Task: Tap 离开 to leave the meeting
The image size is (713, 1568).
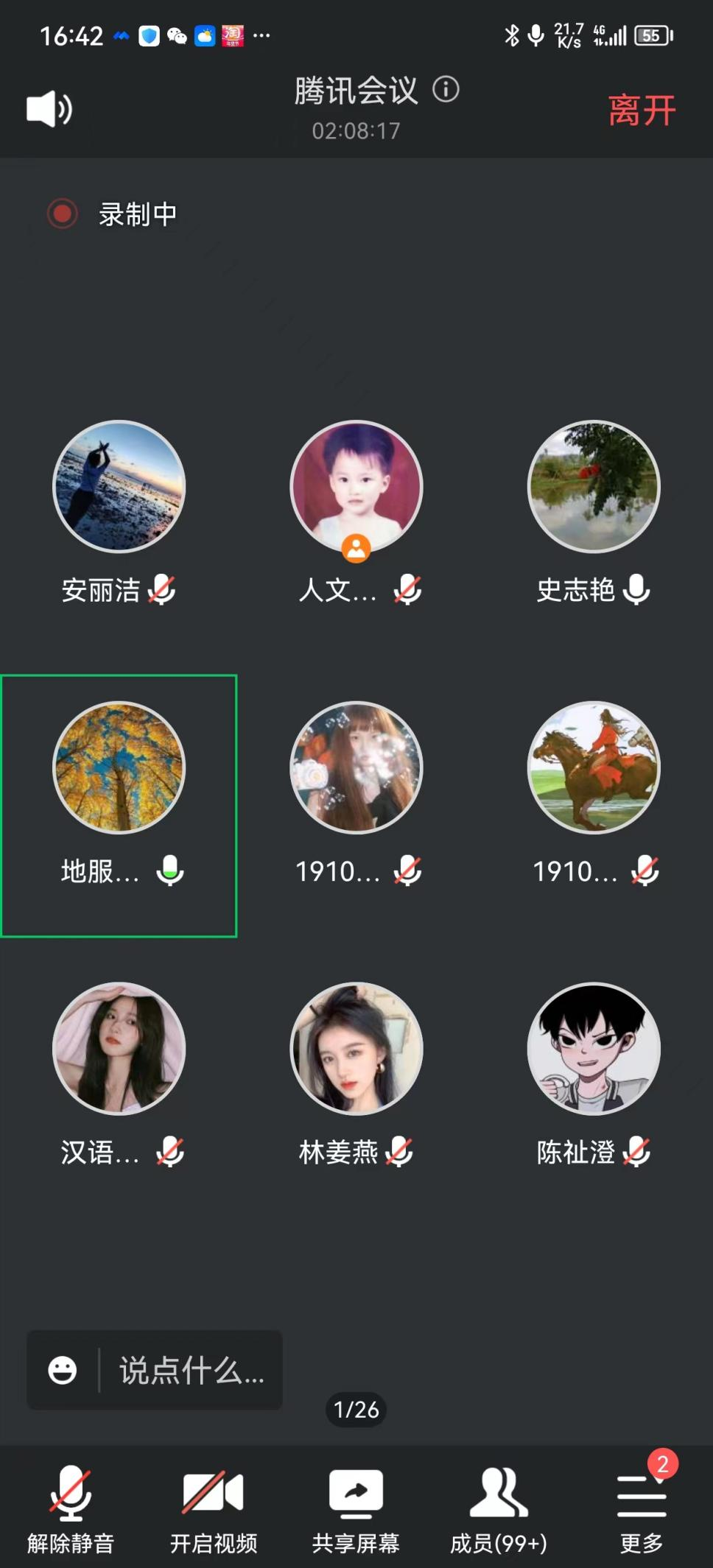Action: pyautogui.click(x=642, y=110)
